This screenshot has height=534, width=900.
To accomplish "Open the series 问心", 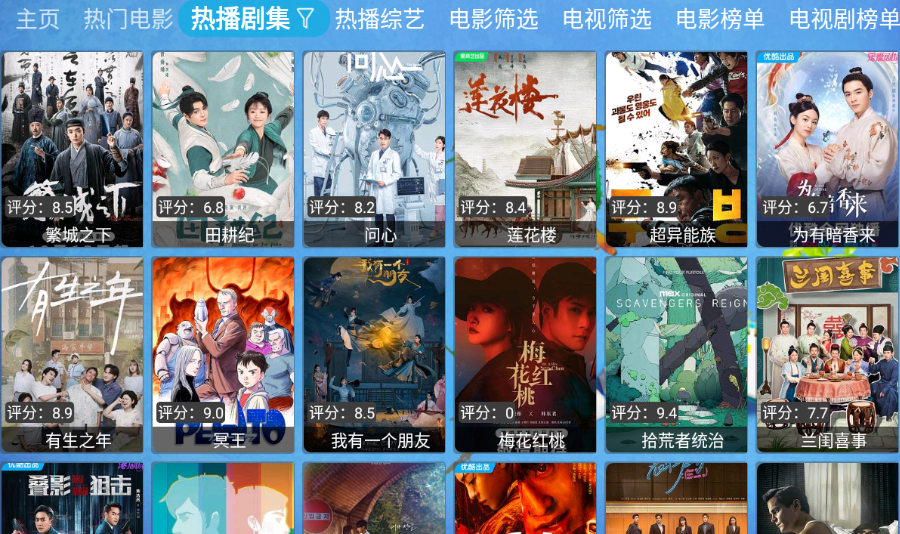I will pyautogui.click(x=374, y=148).
